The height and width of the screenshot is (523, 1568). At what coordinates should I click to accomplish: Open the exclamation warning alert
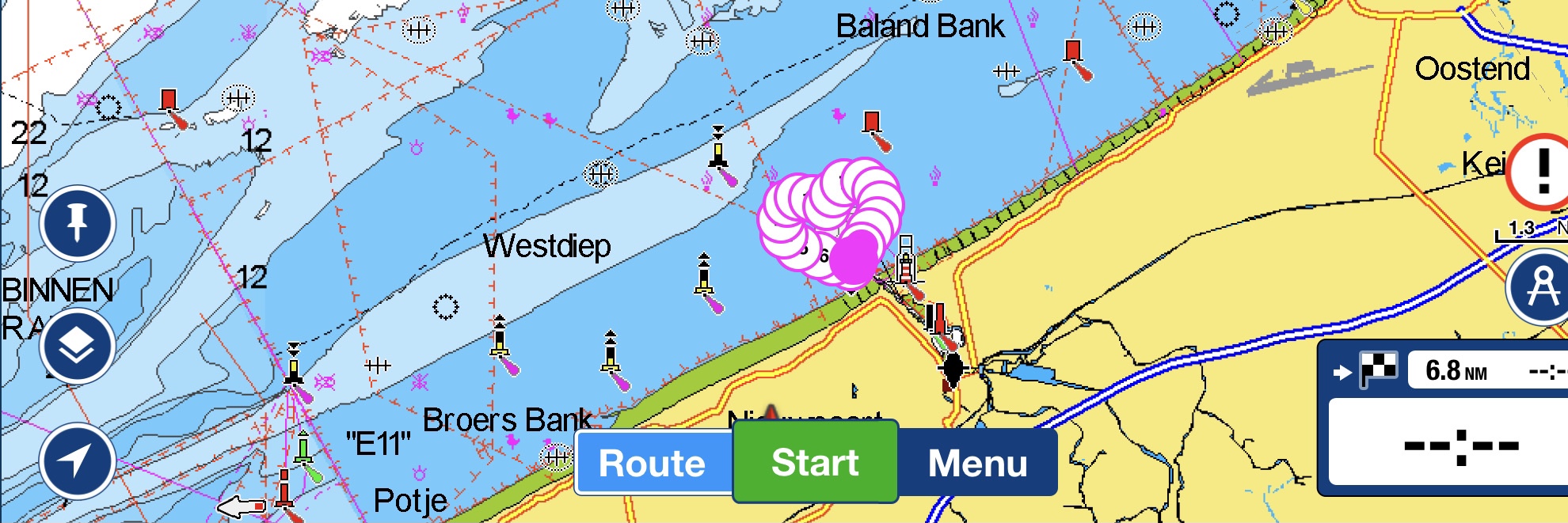point(1541,172)
